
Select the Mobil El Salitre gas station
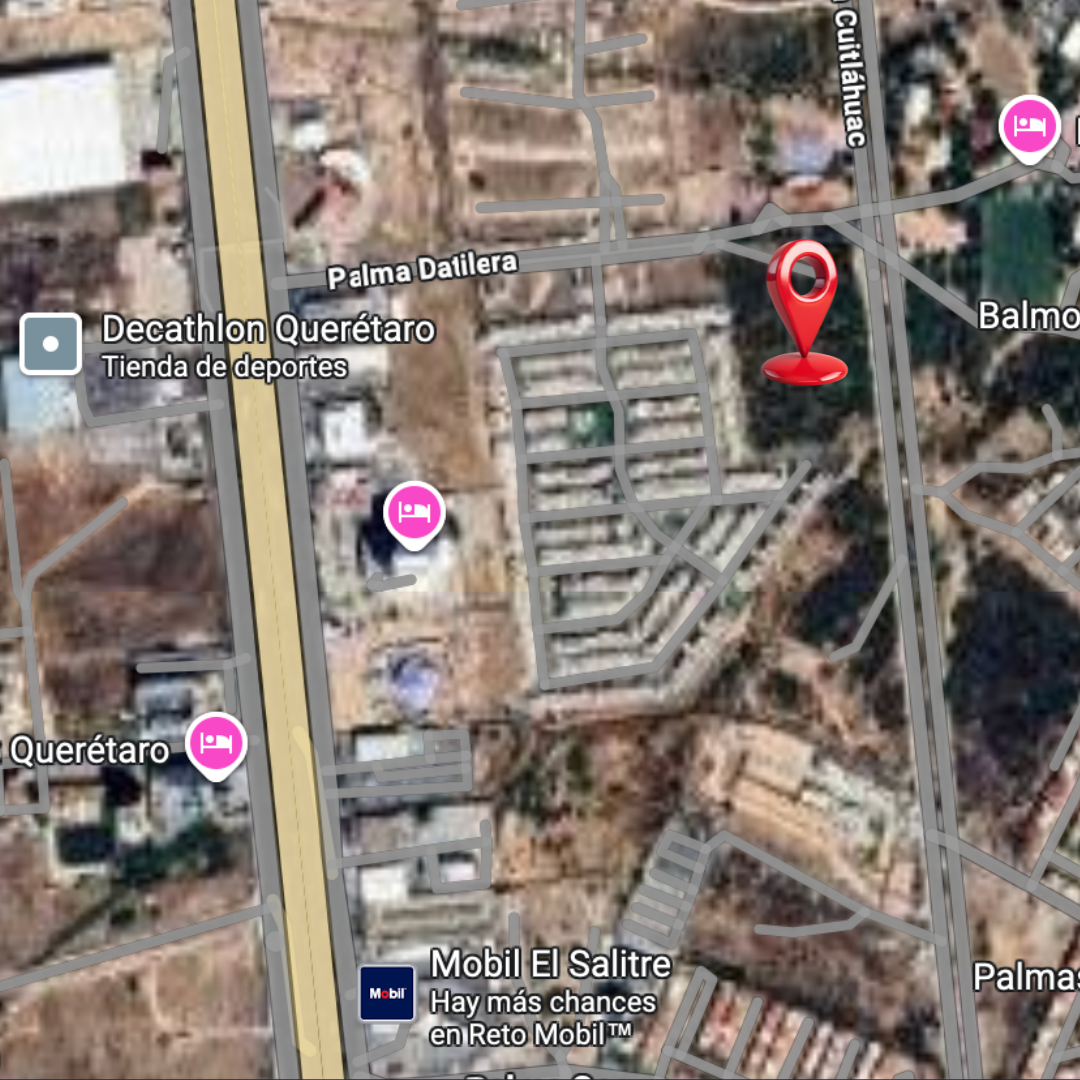pyautogui.click(x=387, y=992)
